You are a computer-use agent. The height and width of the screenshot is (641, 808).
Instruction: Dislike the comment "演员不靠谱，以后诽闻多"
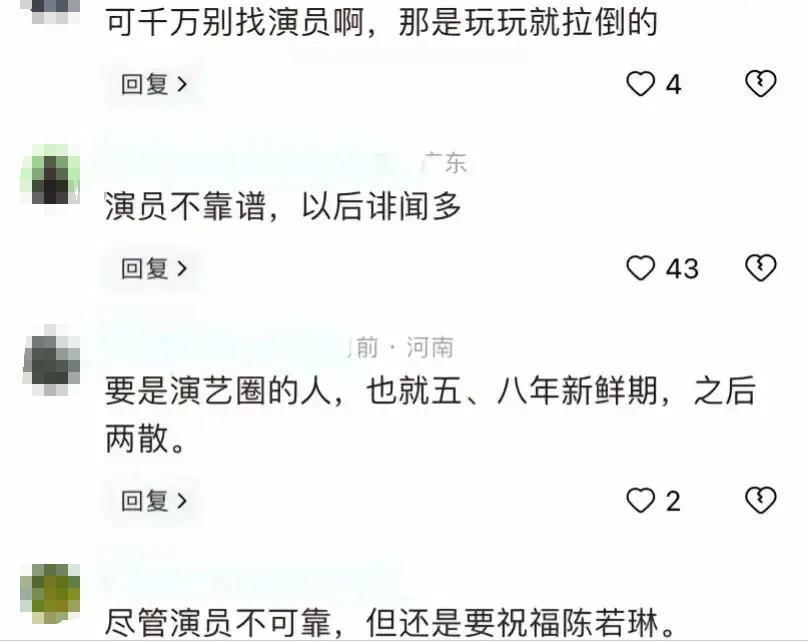click(x=761, y=268)
